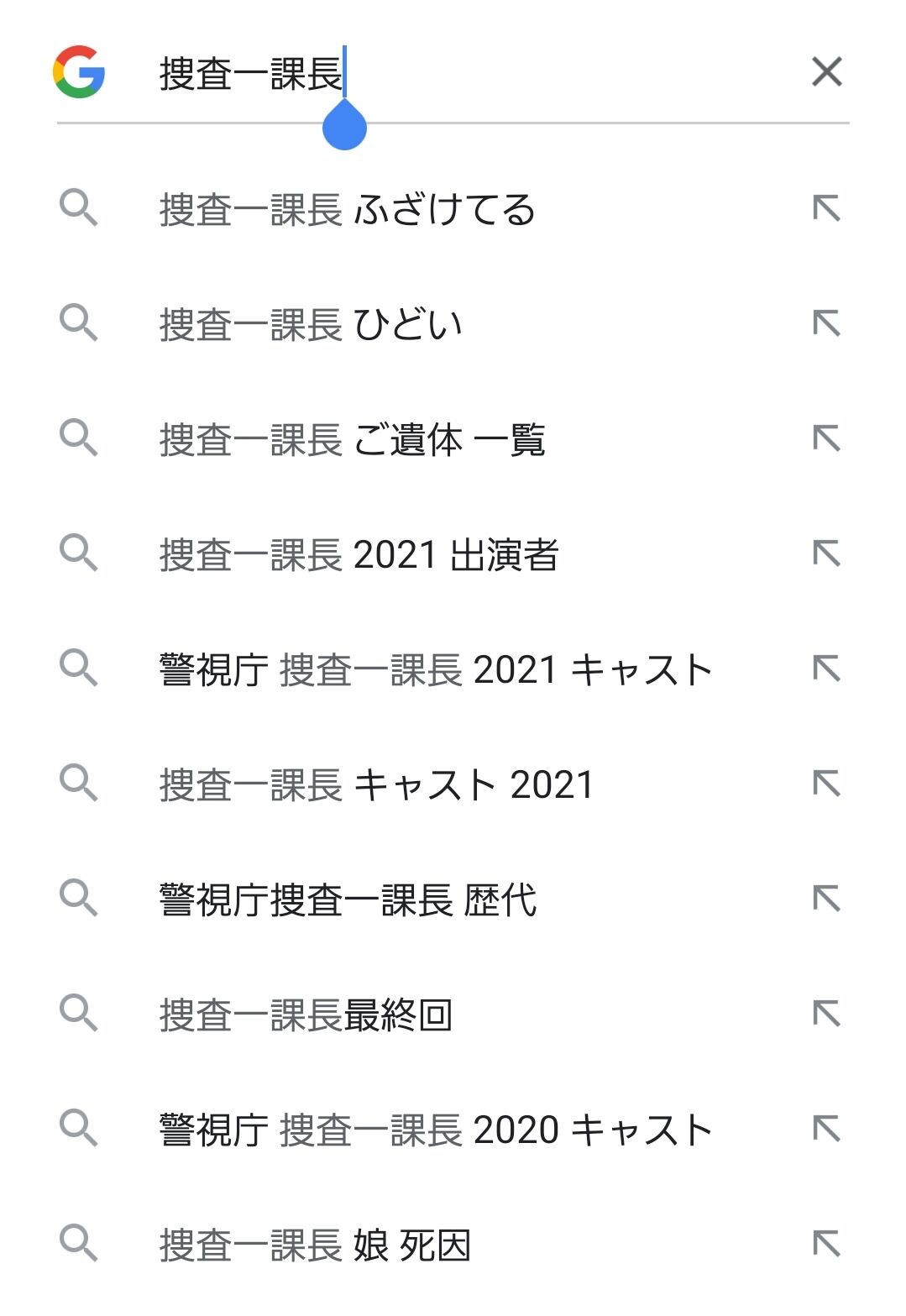Select suggestion 捜査一課長 ふざけてる

347,209
